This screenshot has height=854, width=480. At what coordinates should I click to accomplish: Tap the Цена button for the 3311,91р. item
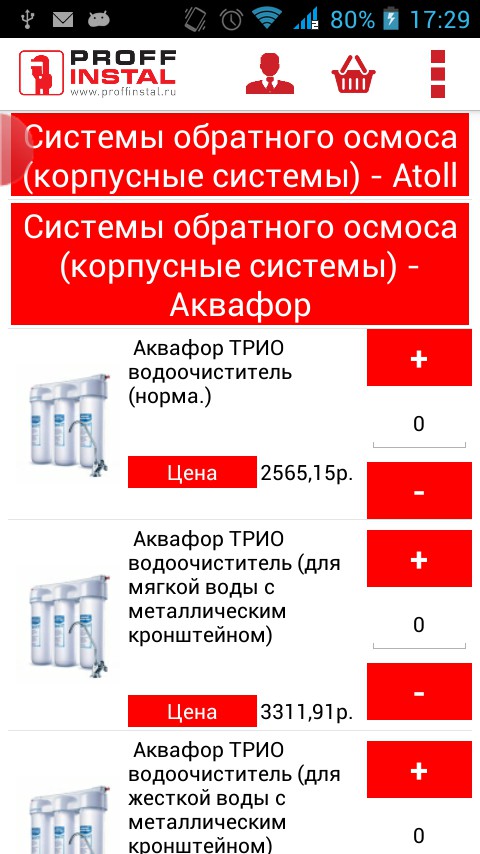point(192,711)
